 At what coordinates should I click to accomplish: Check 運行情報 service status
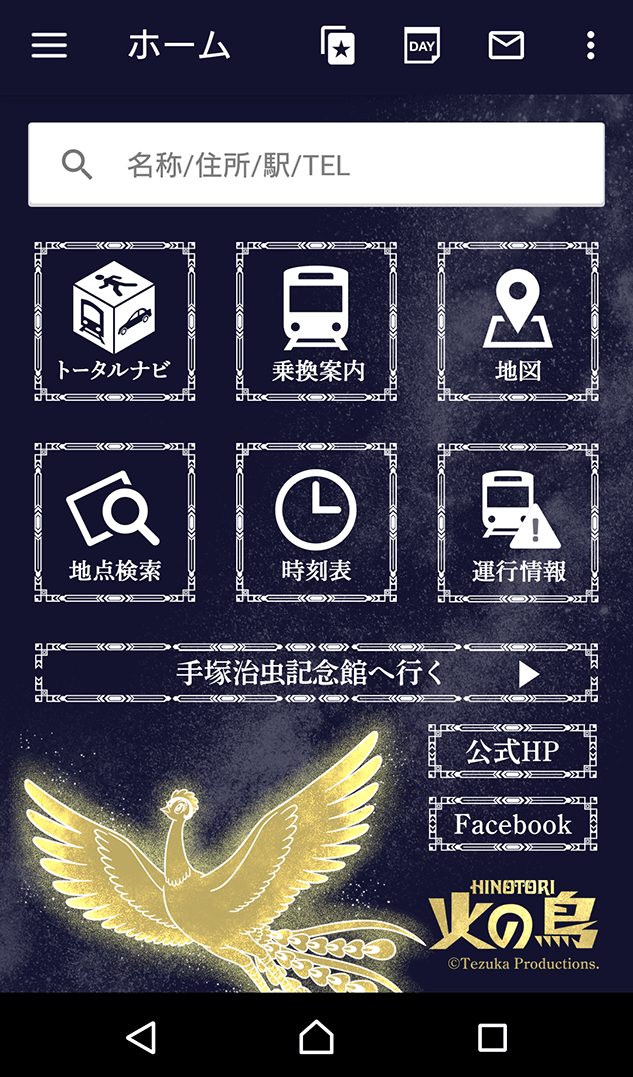[518, 523]
